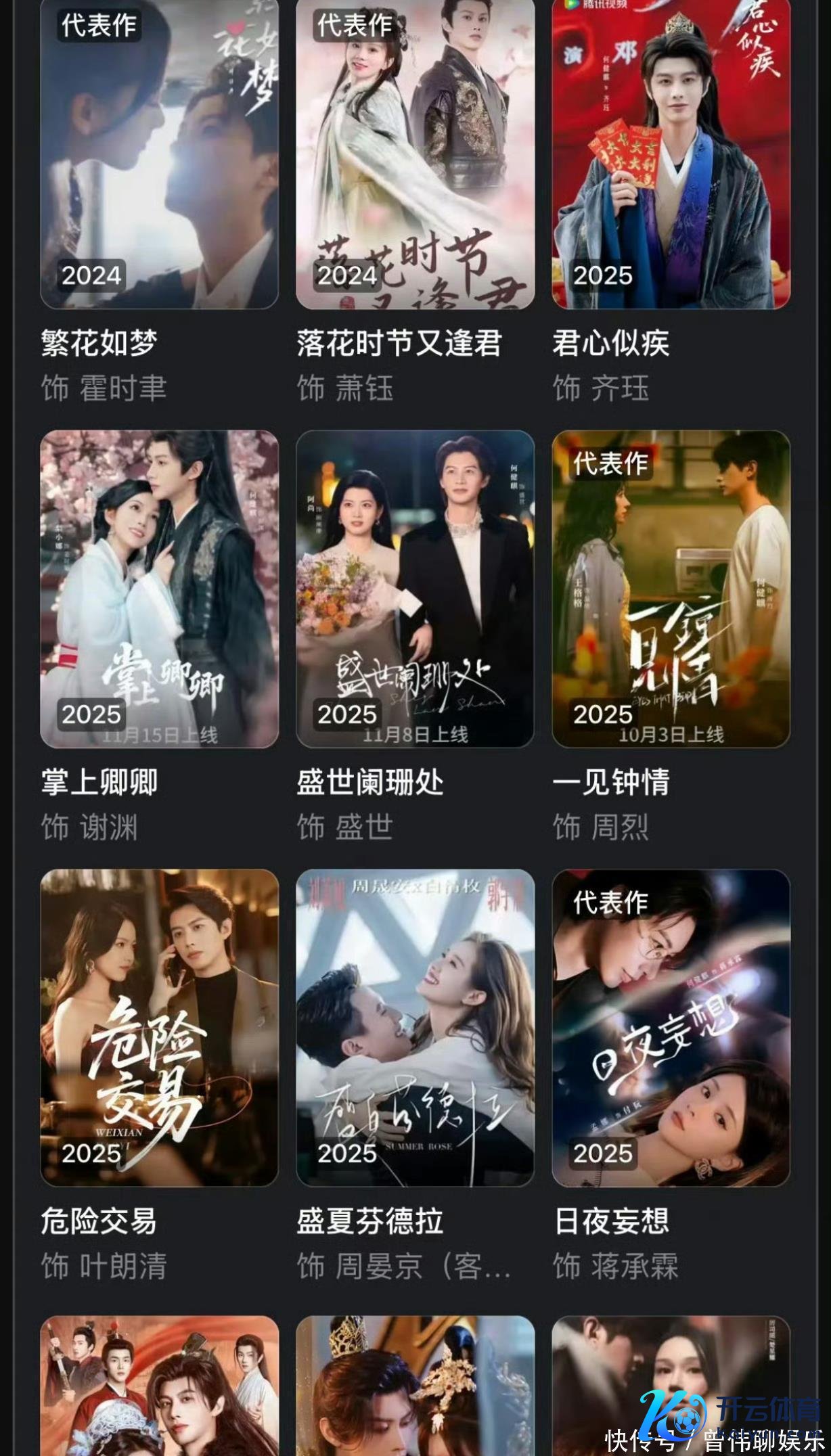Select the 盛夏芬德拉 card
This screenshot has width=831, height=1456.
click(415, 1027)
